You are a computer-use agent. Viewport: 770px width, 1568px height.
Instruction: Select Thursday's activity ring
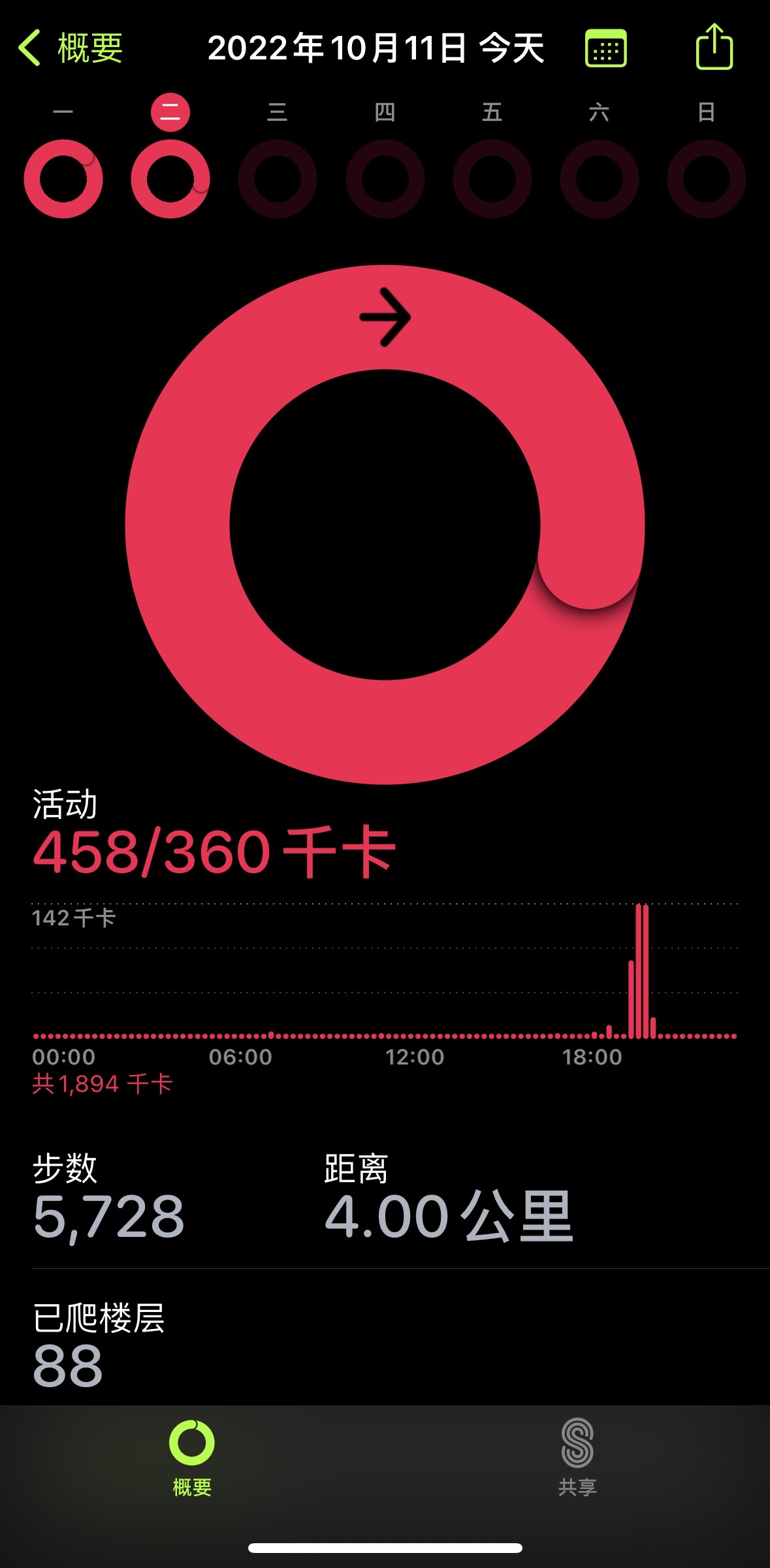385,178
